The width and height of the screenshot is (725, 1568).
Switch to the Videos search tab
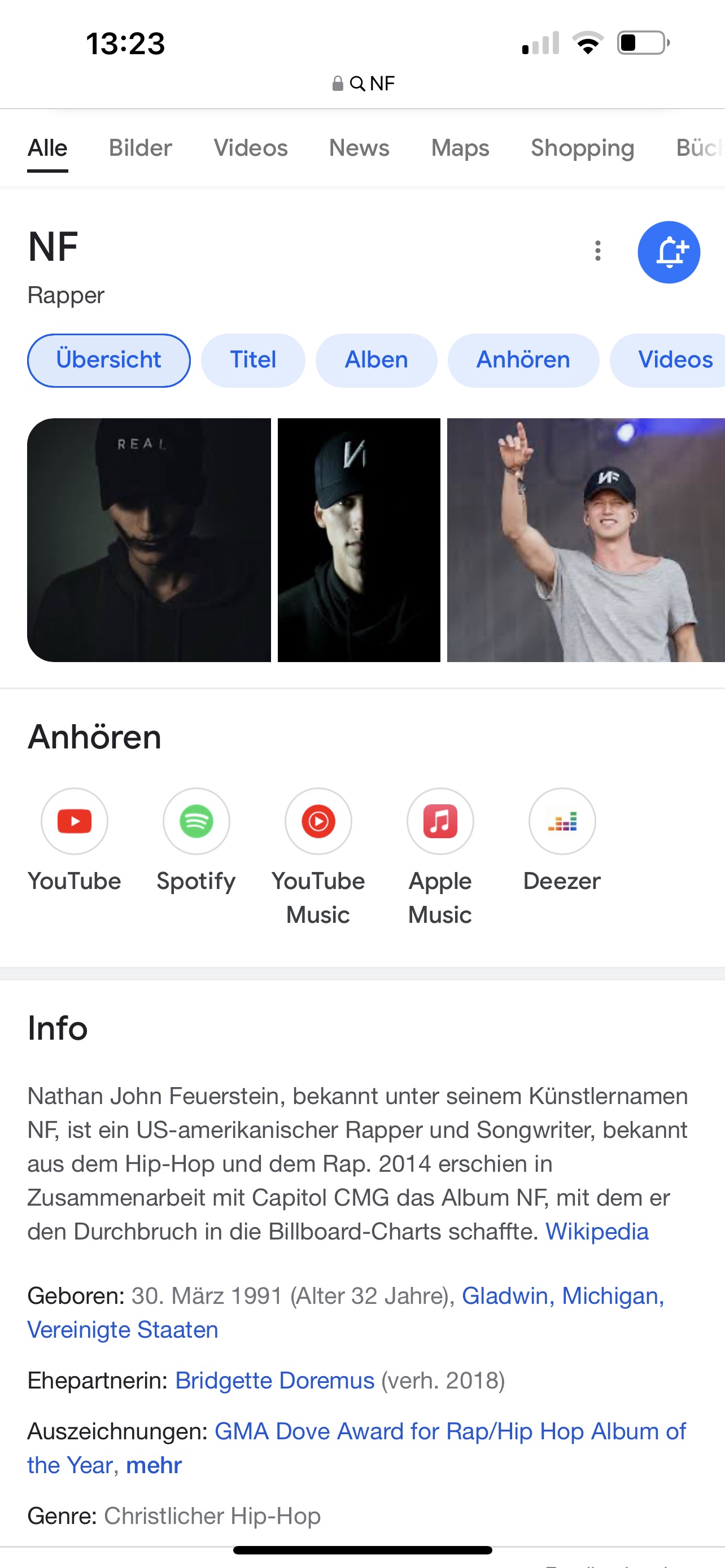(x=250, y=148)
